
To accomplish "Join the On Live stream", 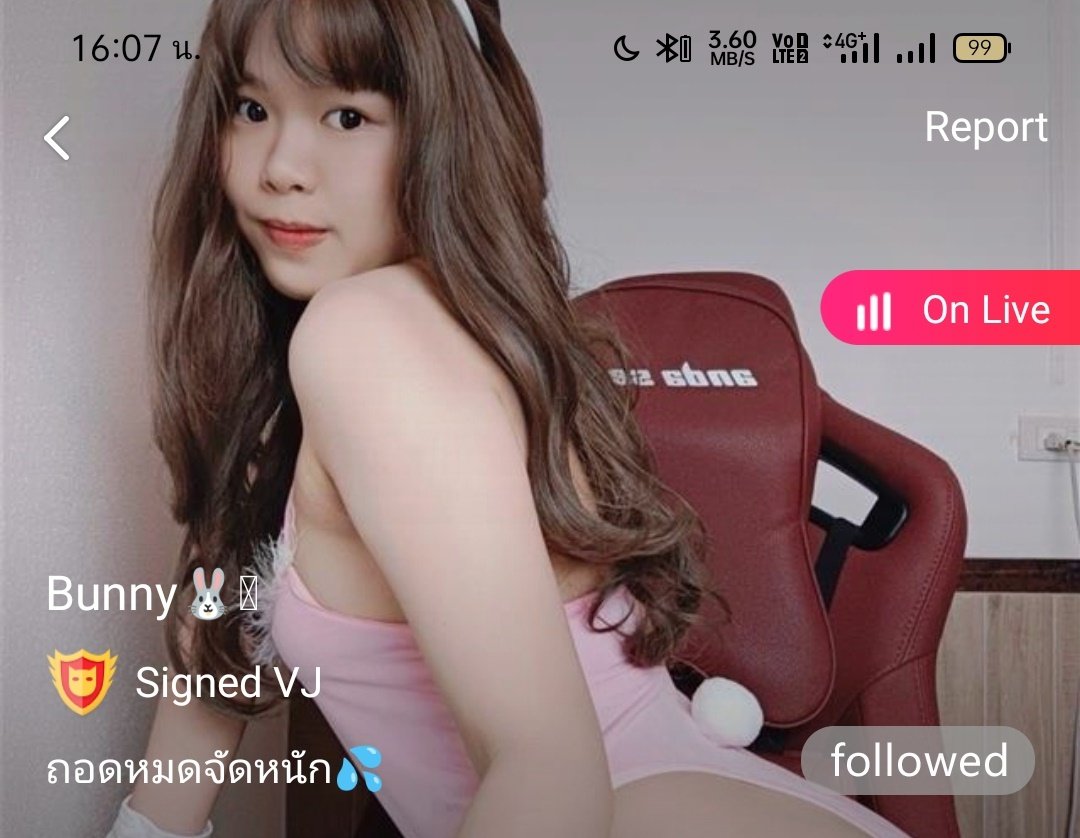I will (x=952, y=309).
